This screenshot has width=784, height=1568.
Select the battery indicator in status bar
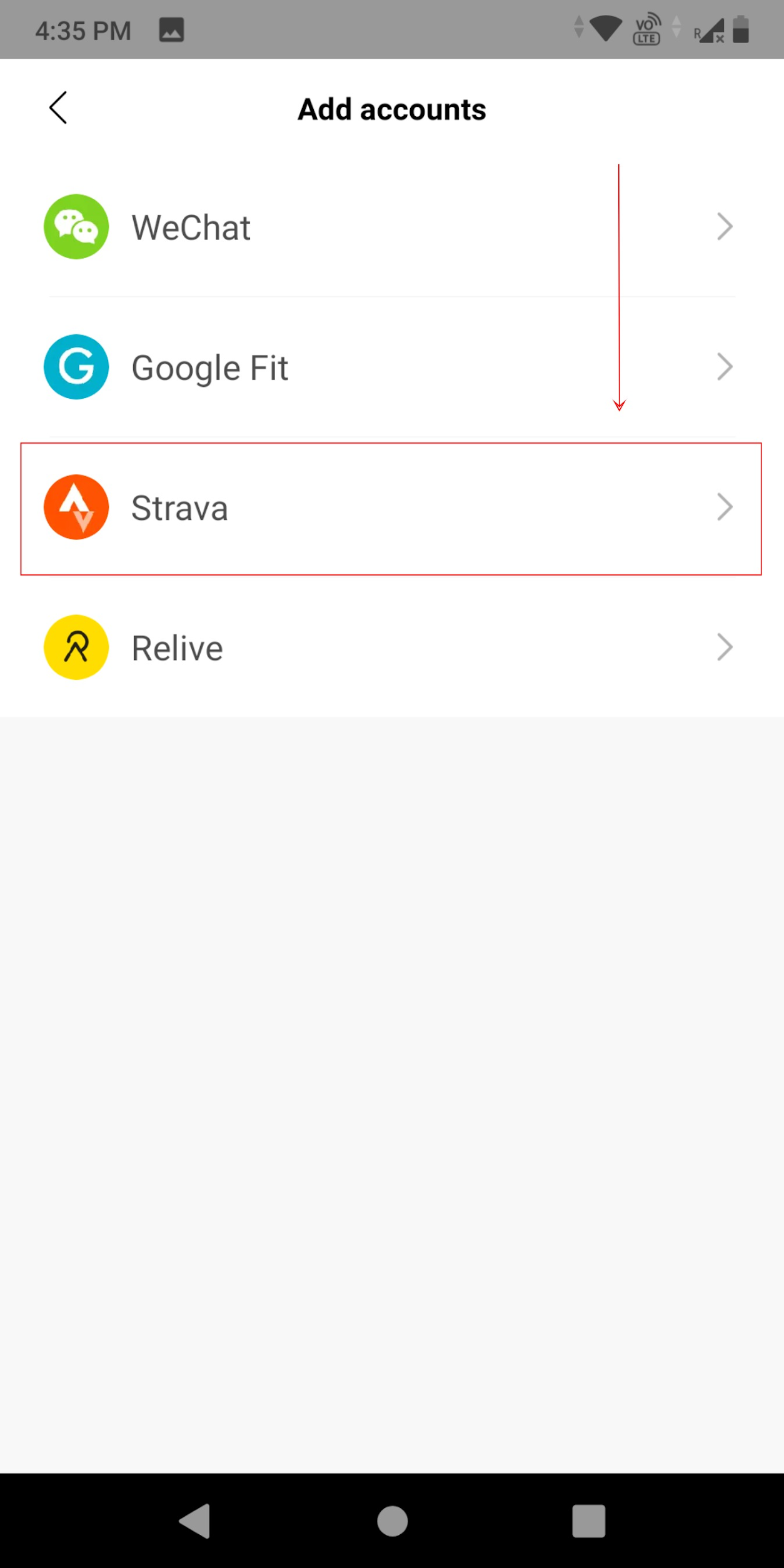click(740, 29)
